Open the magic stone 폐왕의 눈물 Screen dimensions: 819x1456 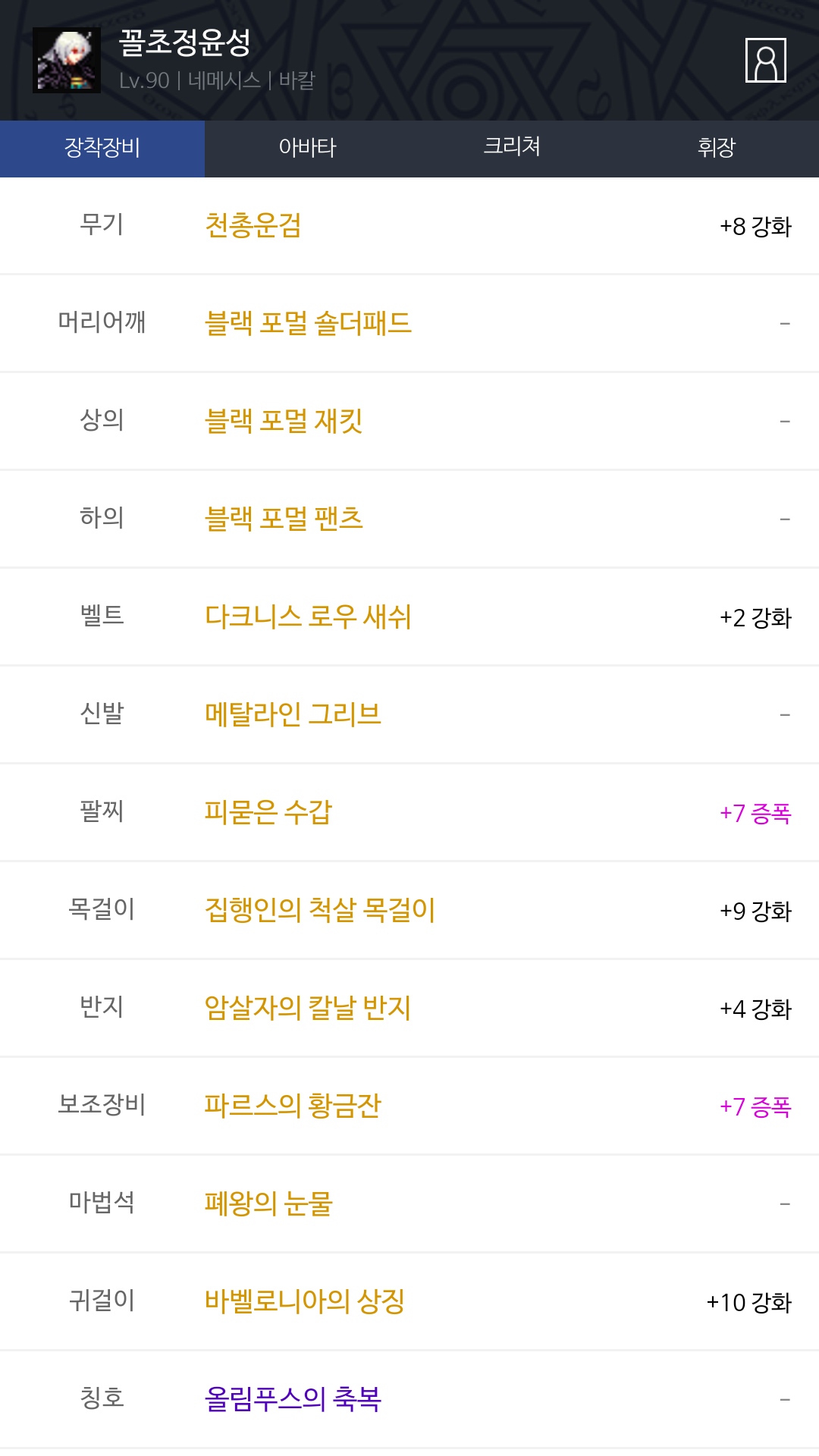pyautogui.click(x=268, y=1203)
